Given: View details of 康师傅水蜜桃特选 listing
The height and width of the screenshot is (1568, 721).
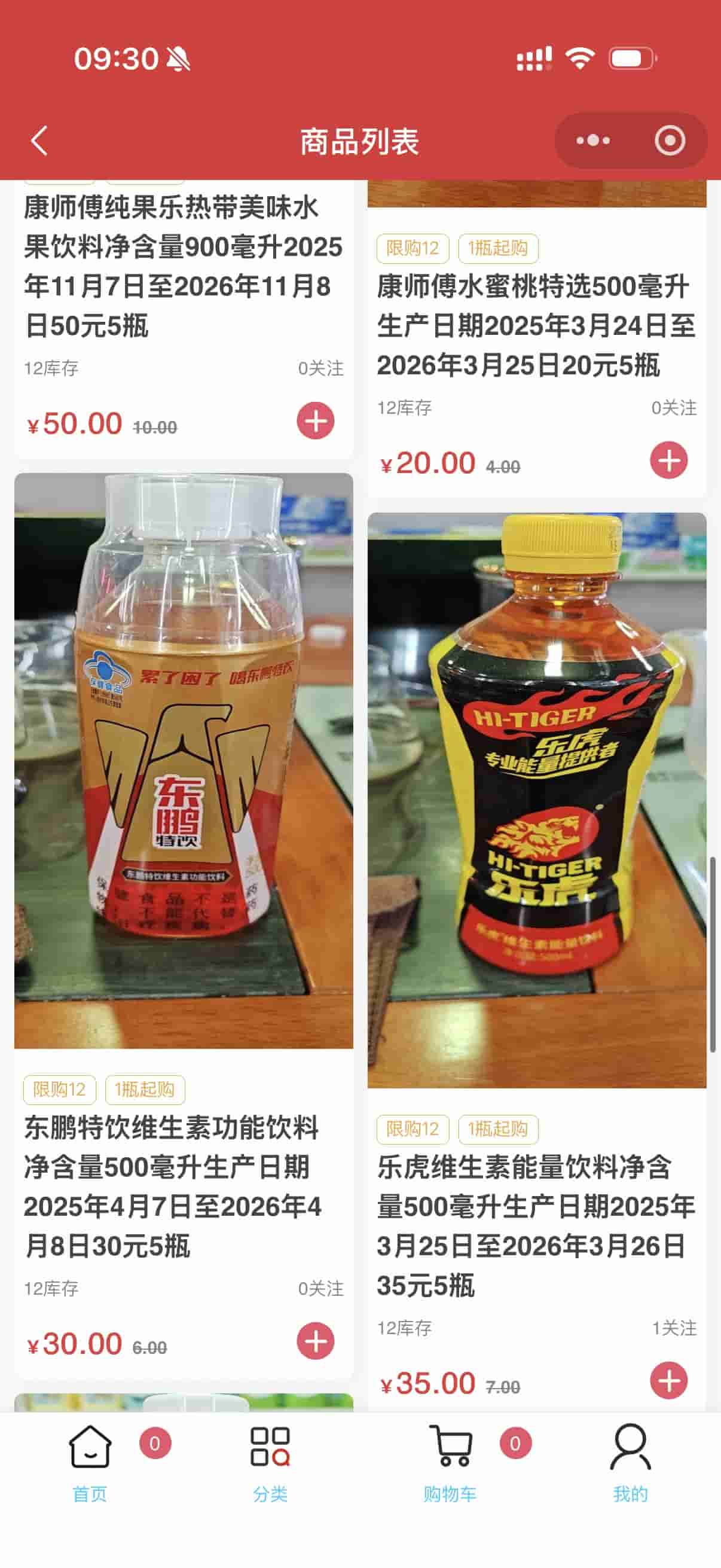Looking at the screenshot, I should point(536,326).
